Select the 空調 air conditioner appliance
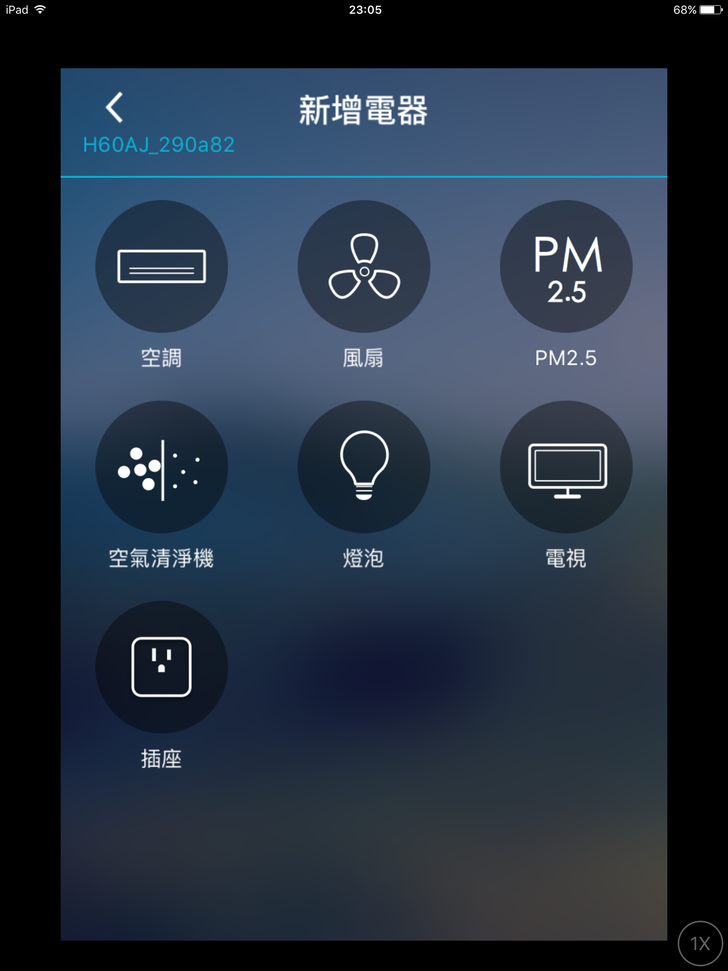 pos(161,267)
